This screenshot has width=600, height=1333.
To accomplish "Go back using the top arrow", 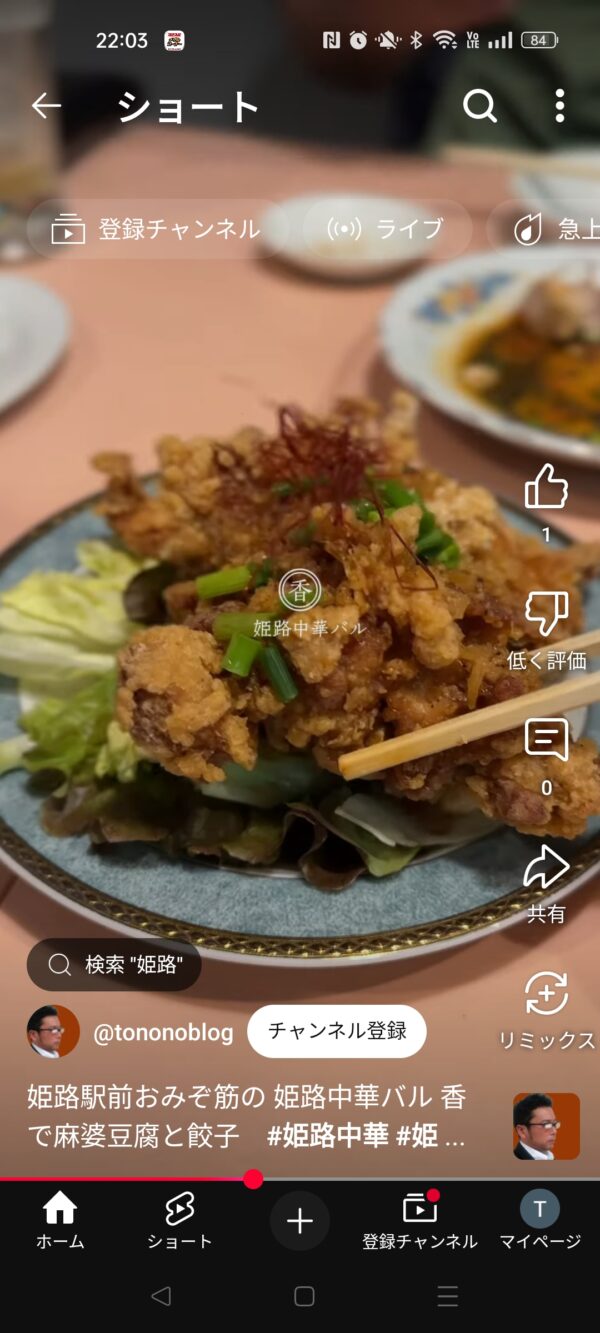I will pos(46,106).
